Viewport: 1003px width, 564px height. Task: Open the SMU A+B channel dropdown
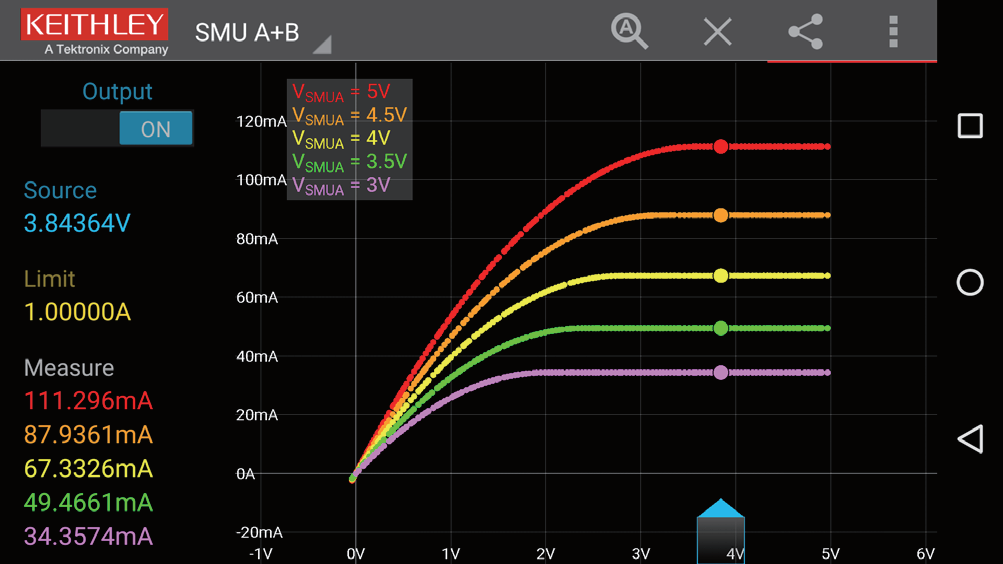click(262, 33)
